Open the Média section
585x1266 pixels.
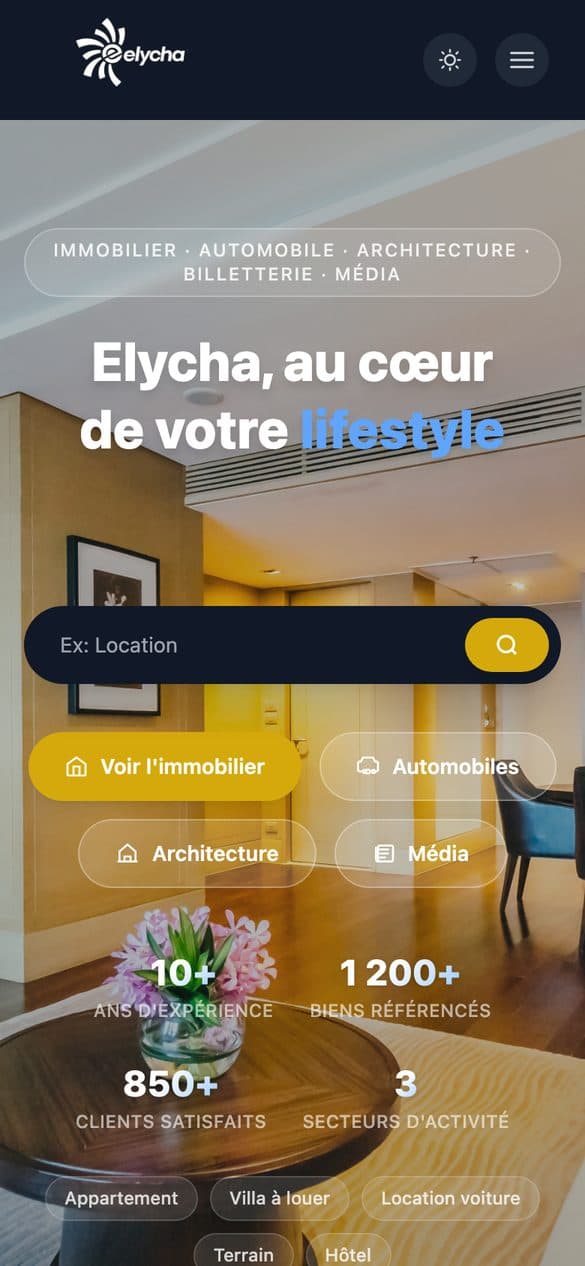pyautogui.click(x=421, y=854)
